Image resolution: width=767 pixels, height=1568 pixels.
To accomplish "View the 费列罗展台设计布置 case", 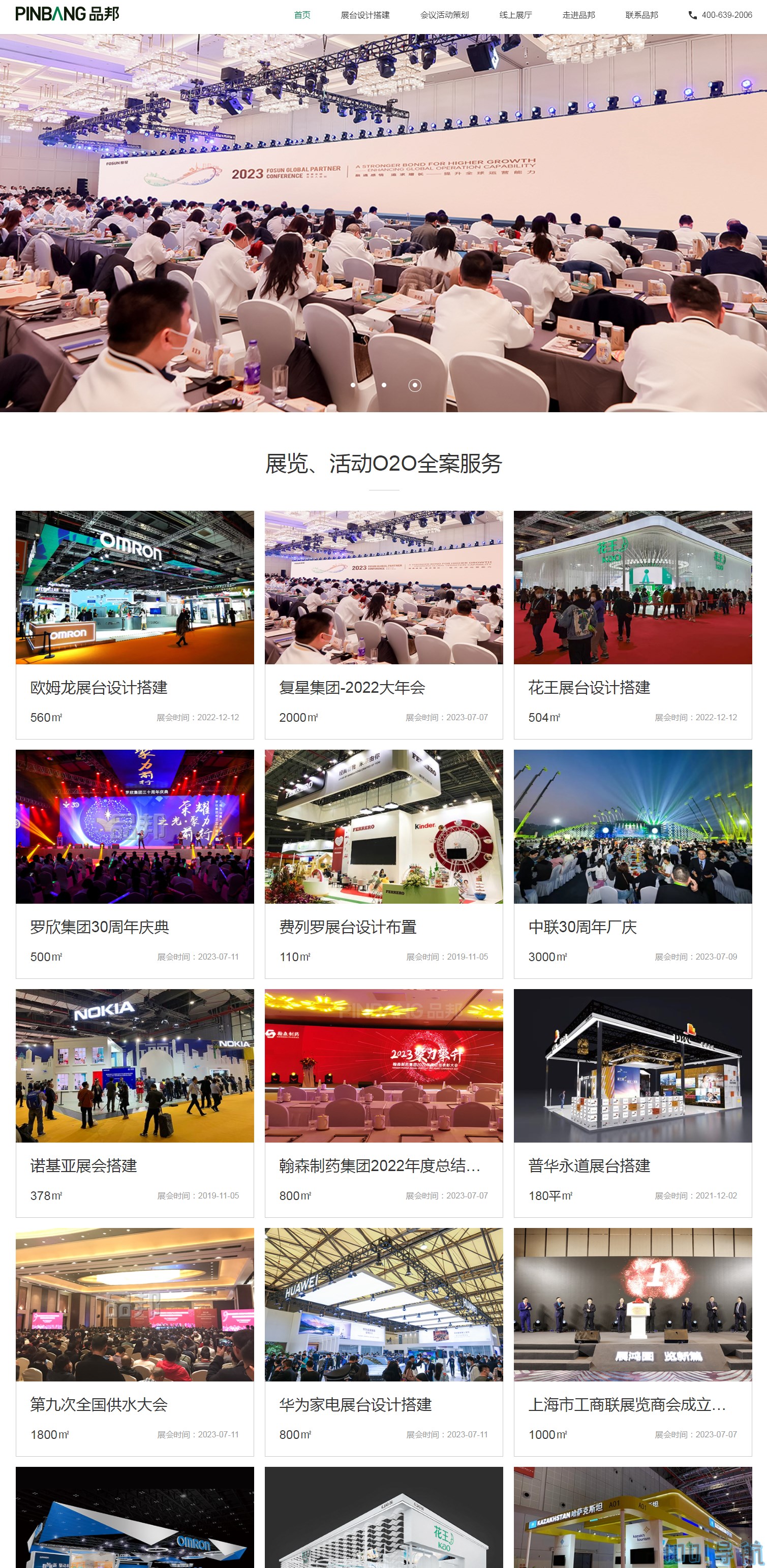I will [x=383, y=863].
